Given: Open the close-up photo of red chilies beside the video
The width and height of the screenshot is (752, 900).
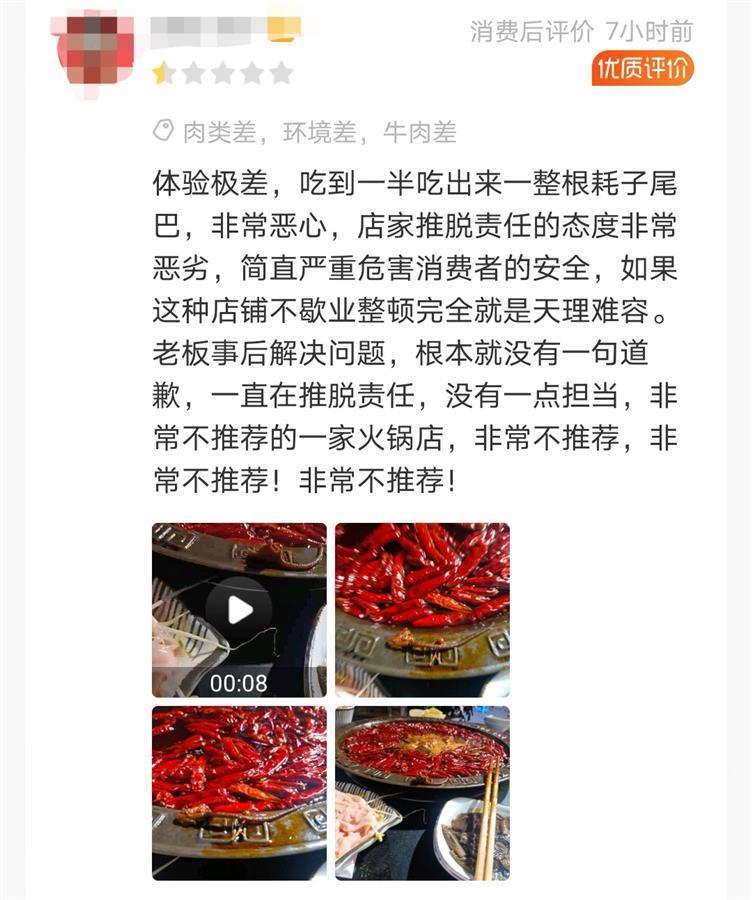Looking at the screenshot, I should point(422,609).
